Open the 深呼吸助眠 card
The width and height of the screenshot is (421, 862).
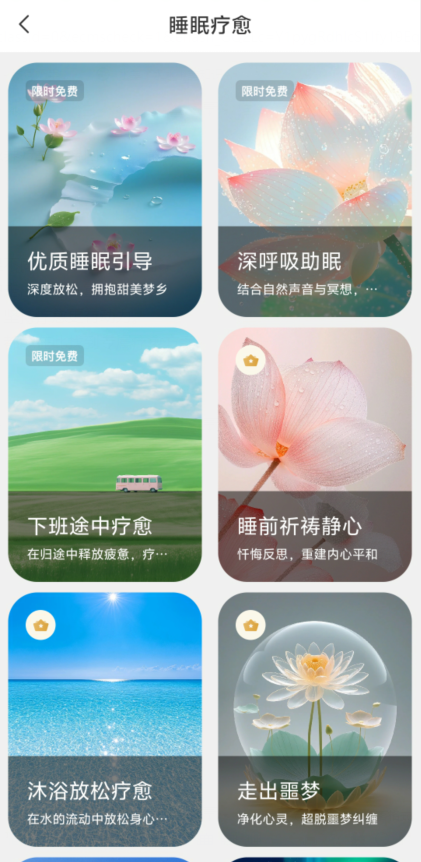tap(315, 190)
